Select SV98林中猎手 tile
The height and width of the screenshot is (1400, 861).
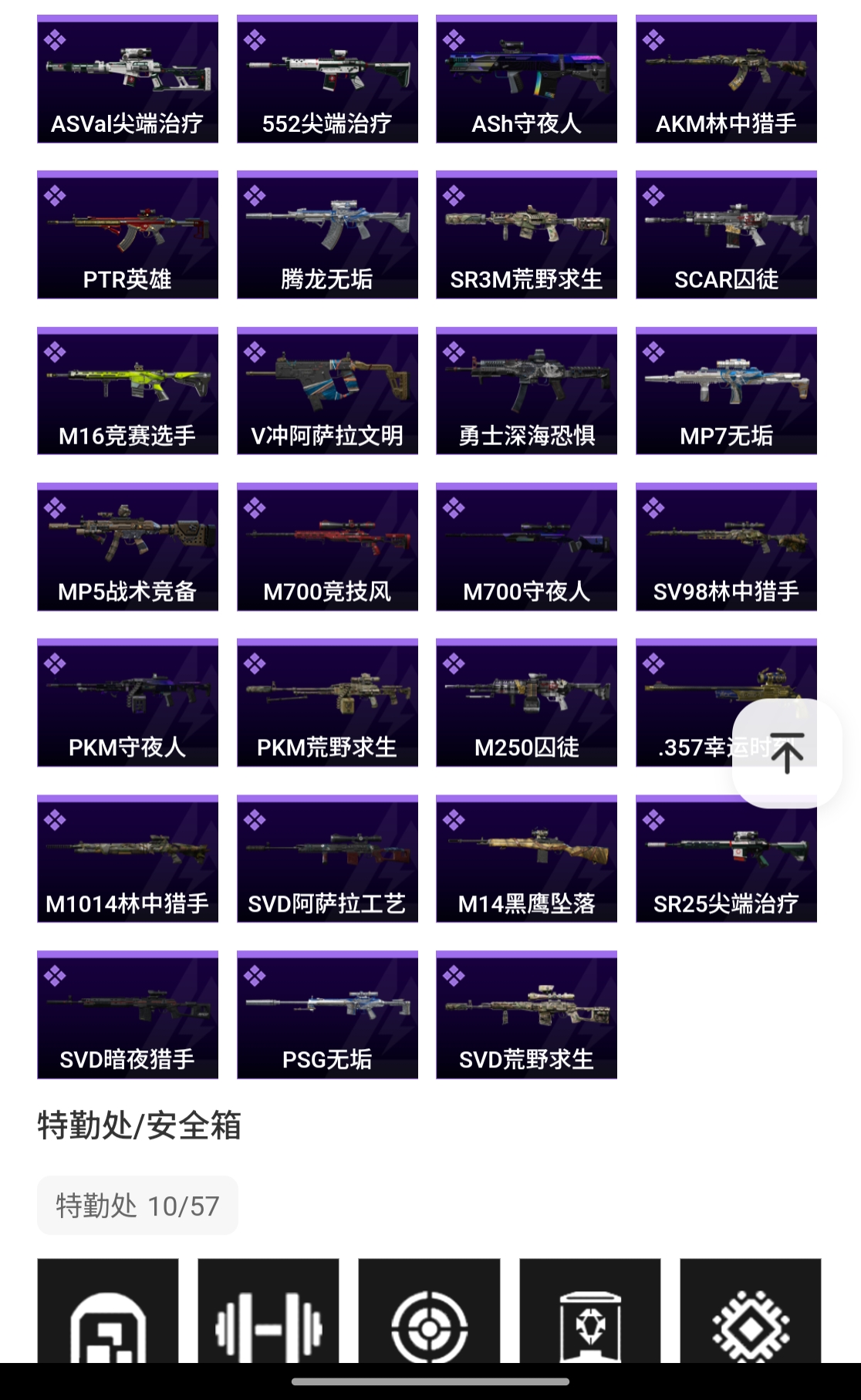click(726, 547)
